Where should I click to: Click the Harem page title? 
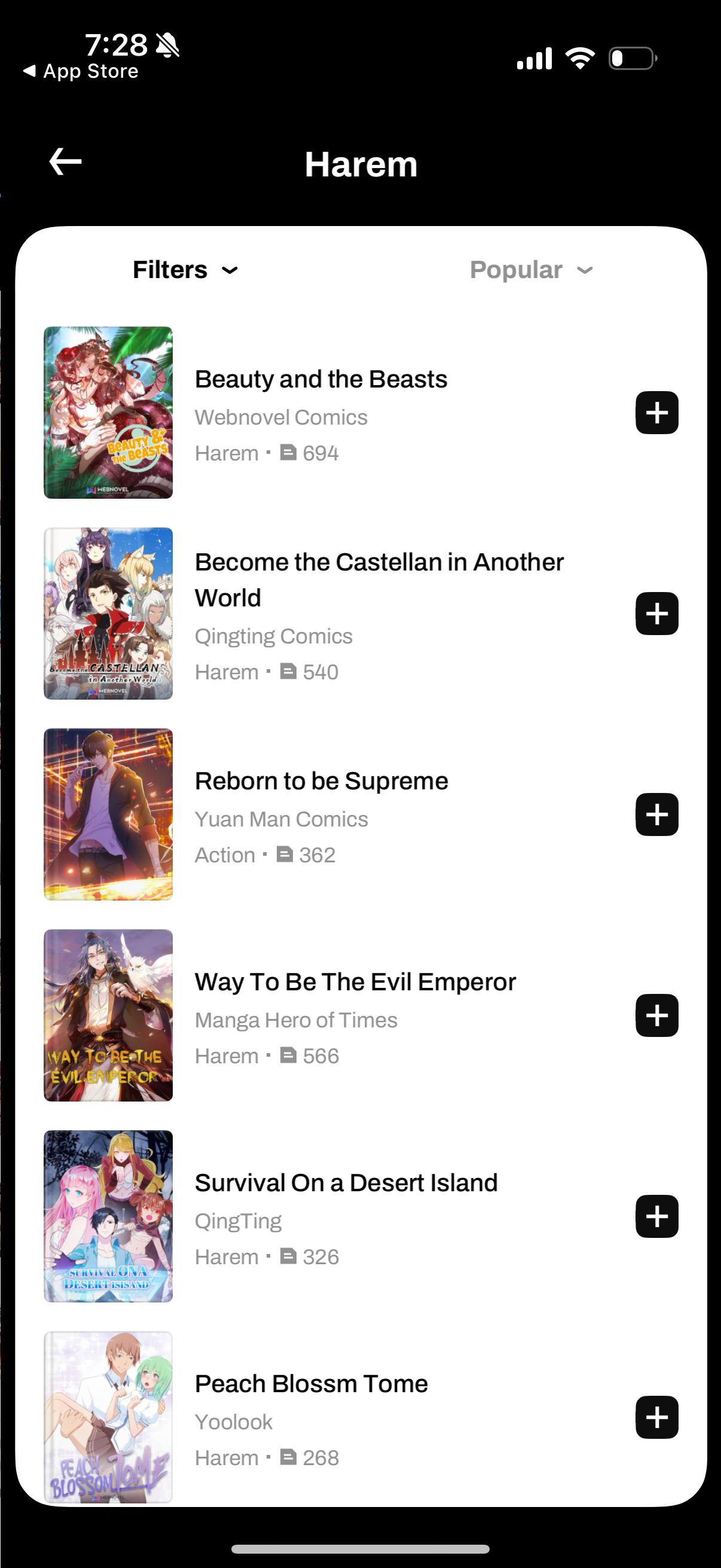click(x=361, y=163)
